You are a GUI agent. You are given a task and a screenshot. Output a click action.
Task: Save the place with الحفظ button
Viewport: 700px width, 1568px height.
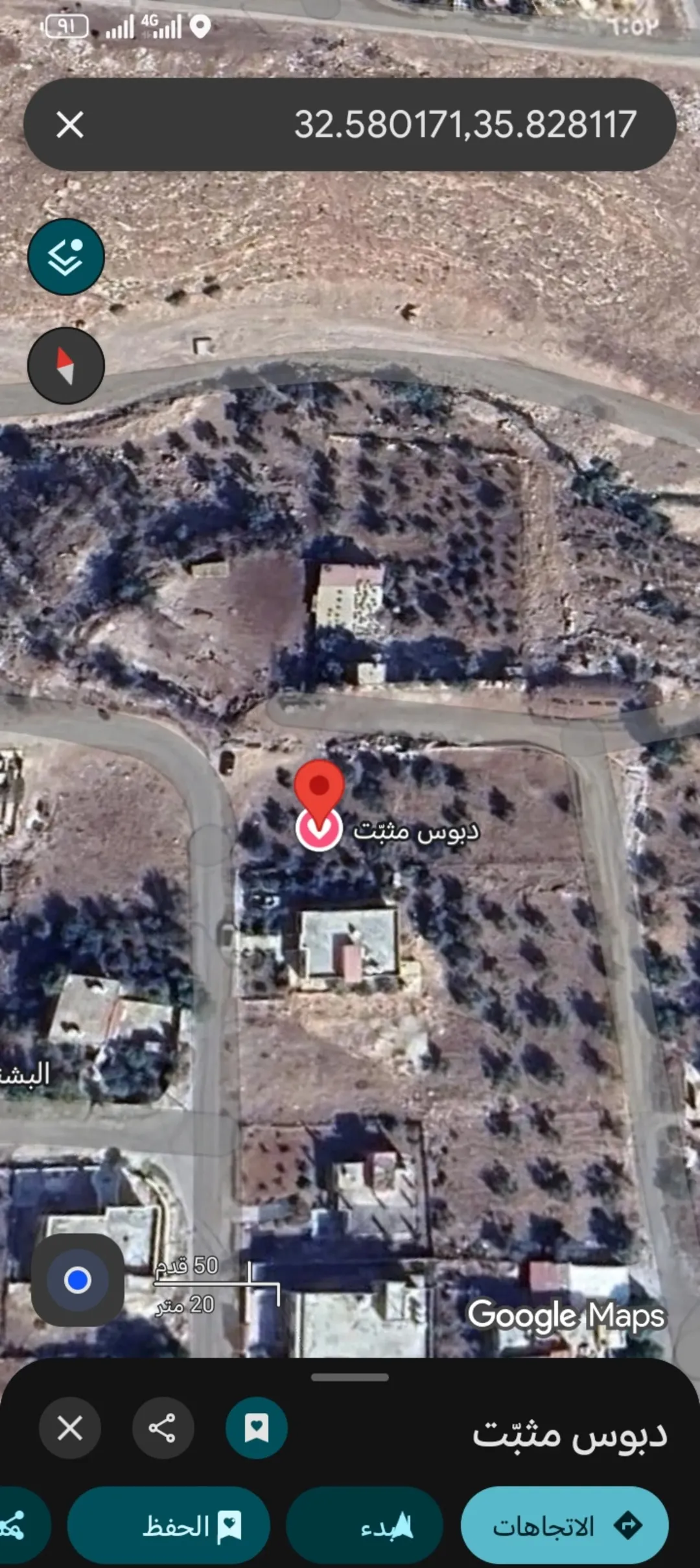pos(169,1525)
